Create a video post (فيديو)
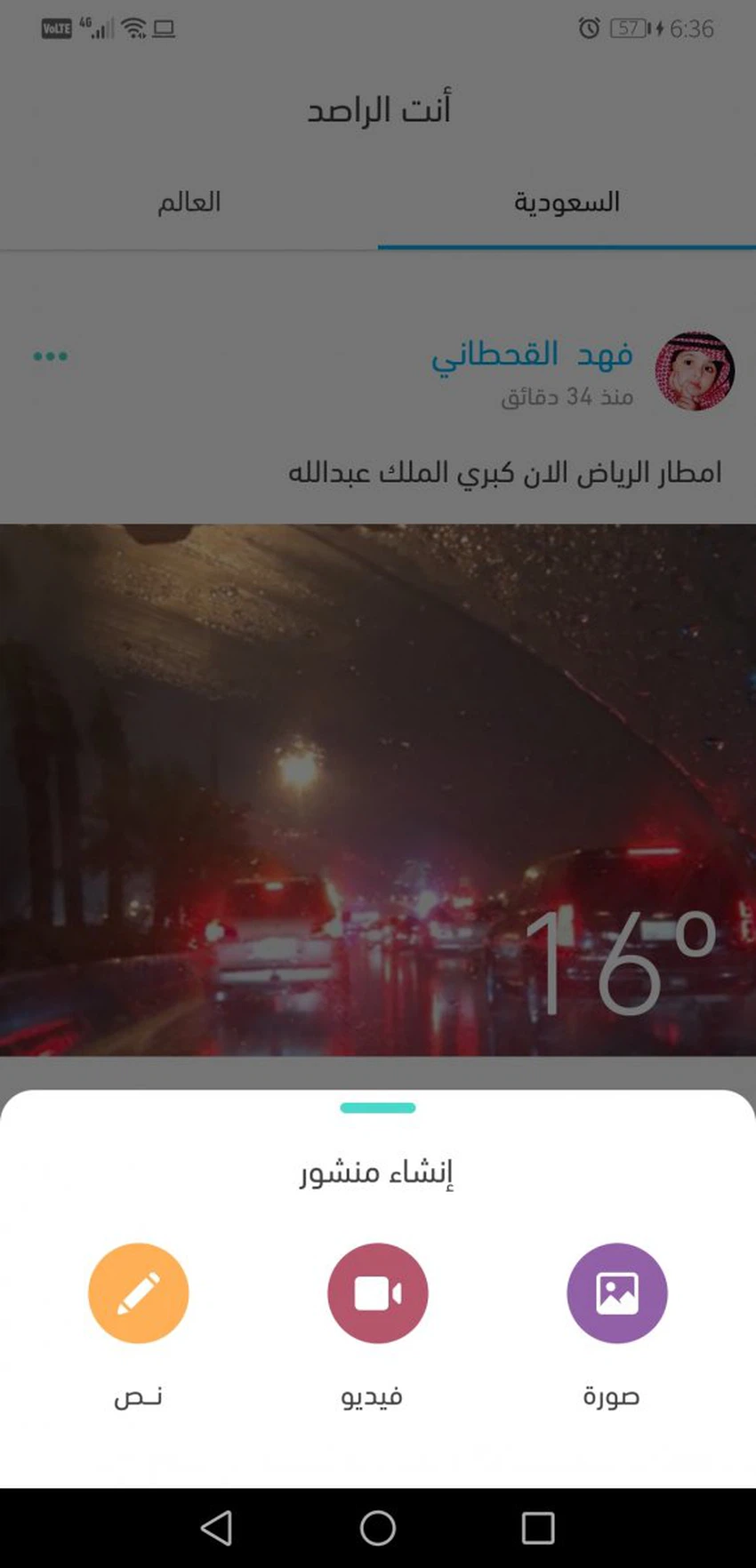 click(377, 1292)
